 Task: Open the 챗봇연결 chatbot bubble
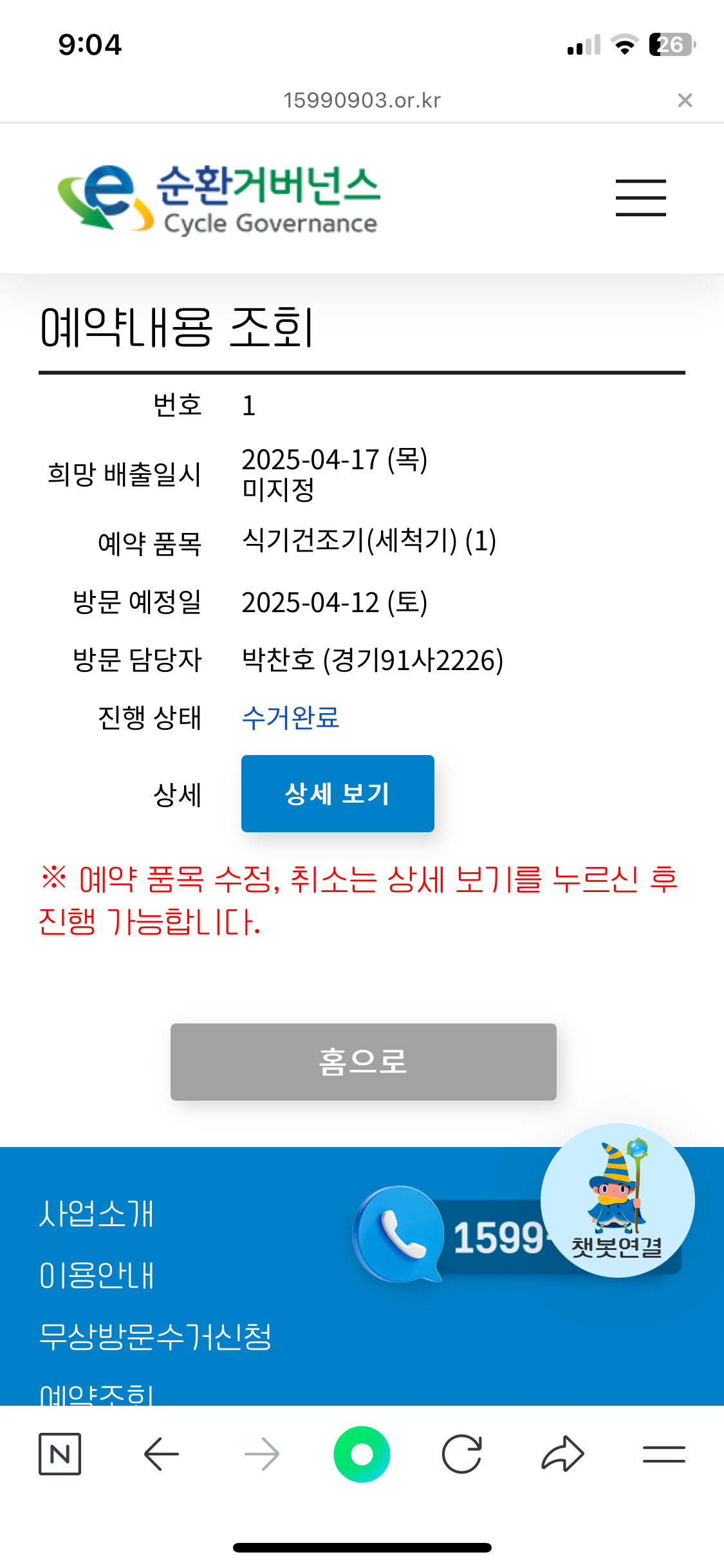click(x=617, y=1200)
